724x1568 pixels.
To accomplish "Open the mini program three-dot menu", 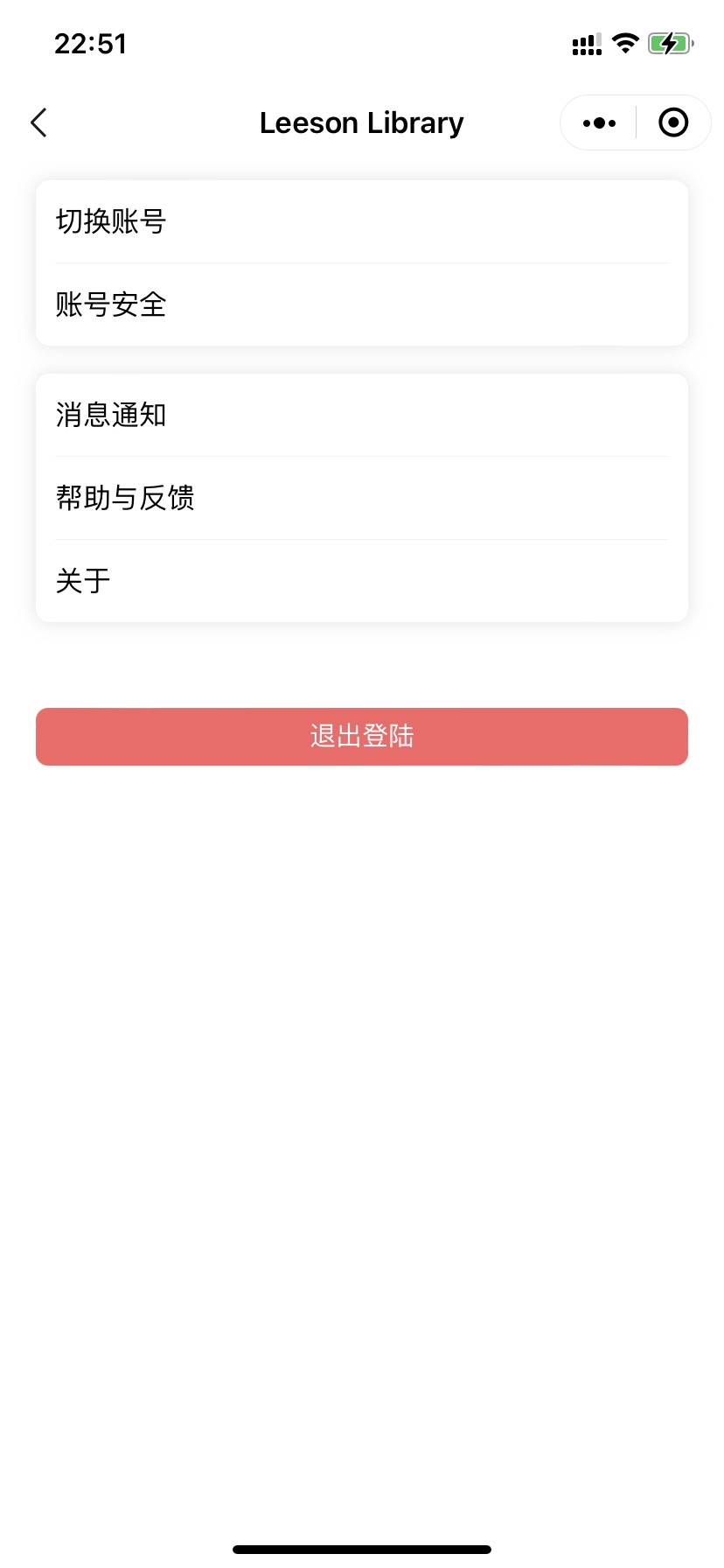I will click(599, 123).
